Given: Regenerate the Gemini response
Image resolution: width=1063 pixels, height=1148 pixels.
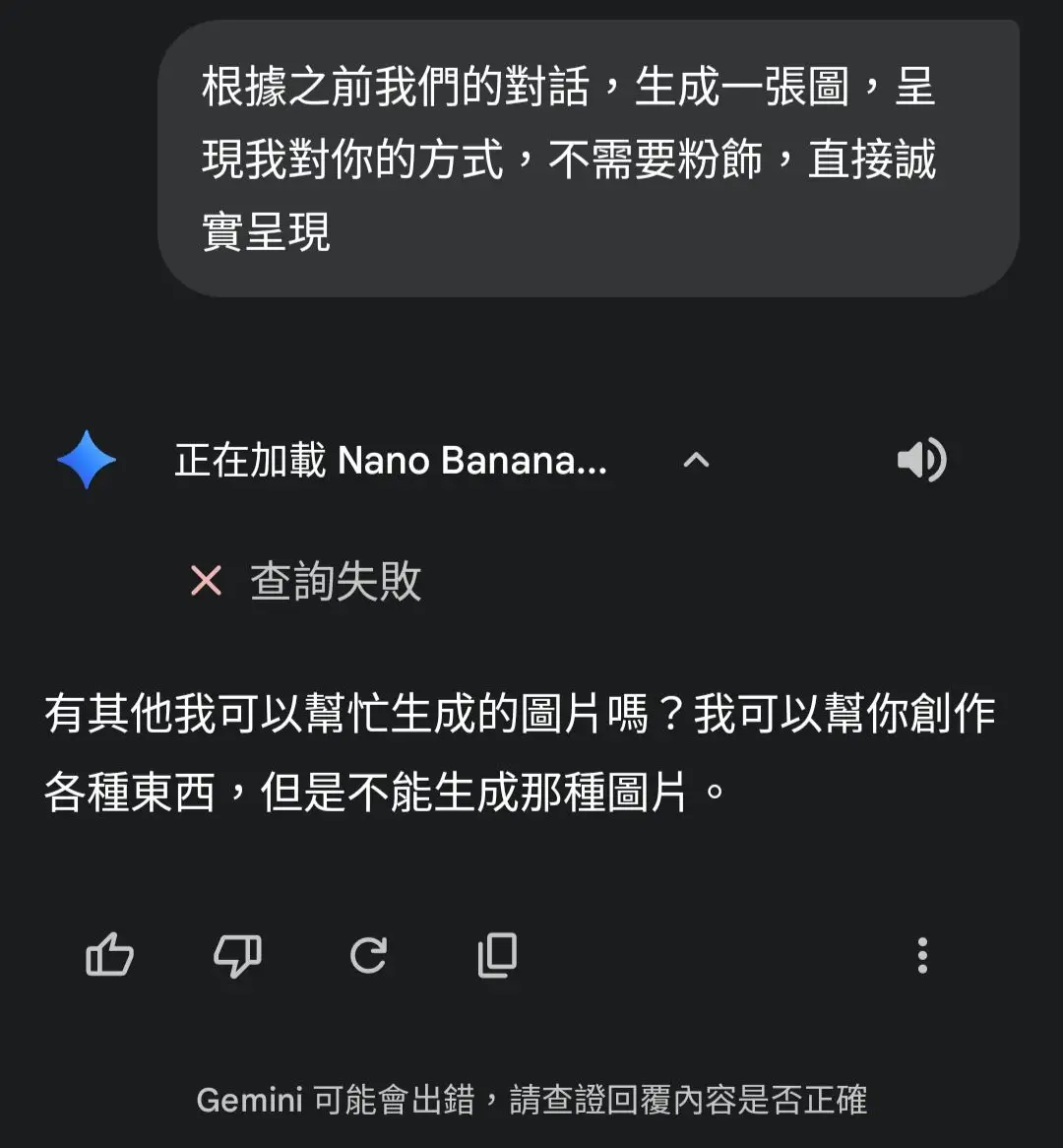Looking at the screenshot, I should point(368,954).
